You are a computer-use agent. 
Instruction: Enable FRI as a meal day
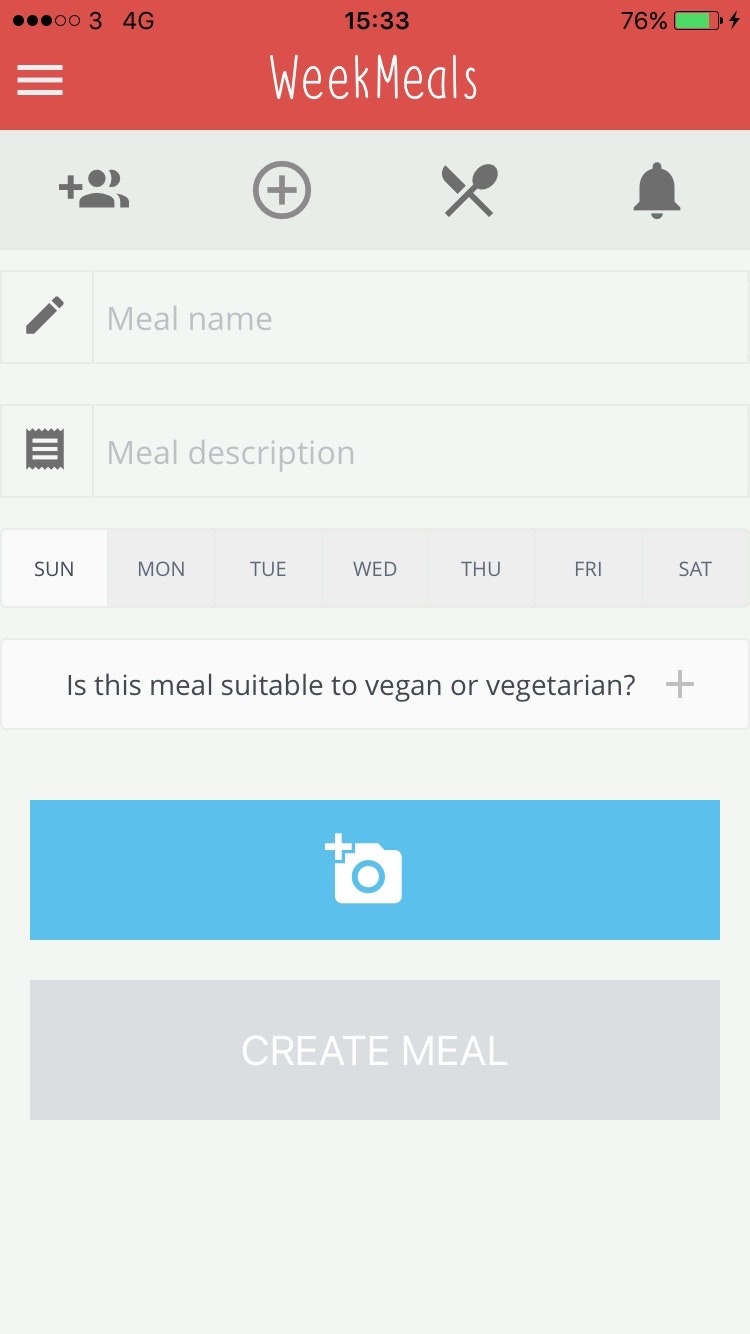[x=588, y=568]
